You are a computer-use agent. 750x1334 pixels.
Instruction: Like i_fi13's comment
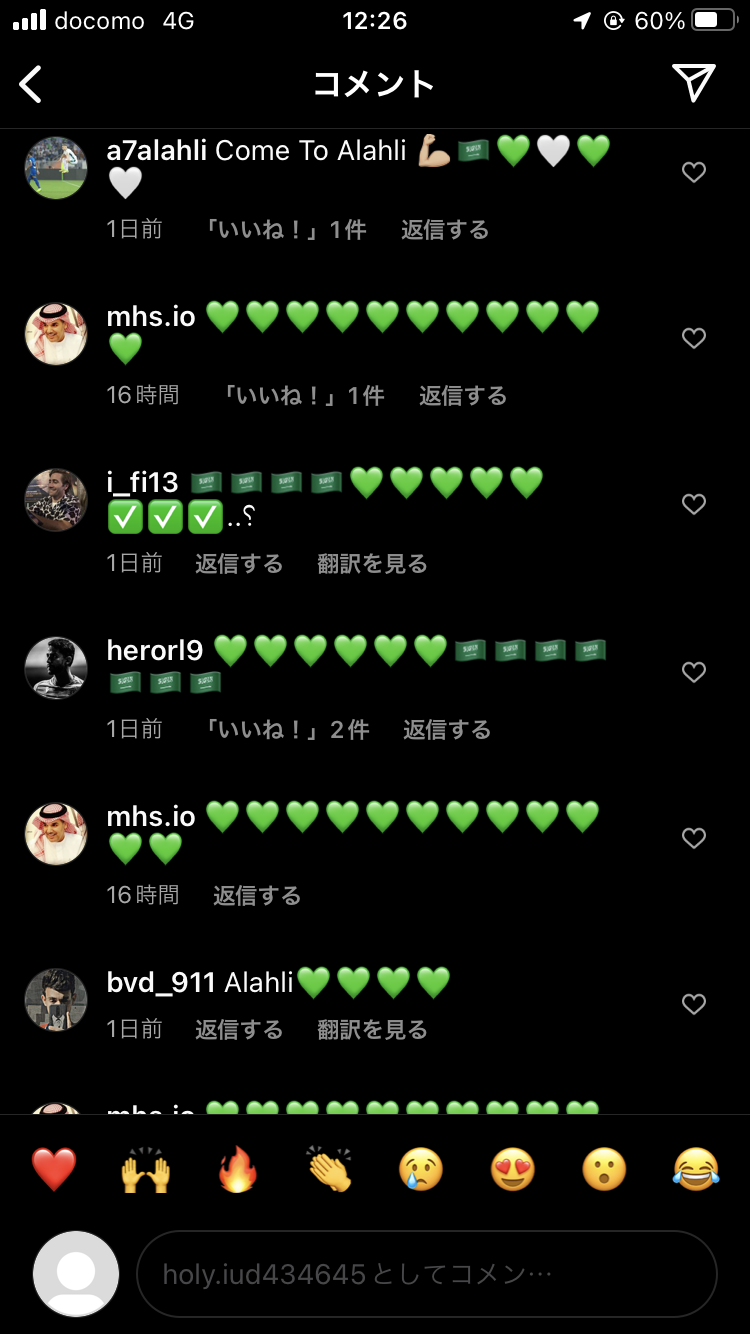[694, 505]
